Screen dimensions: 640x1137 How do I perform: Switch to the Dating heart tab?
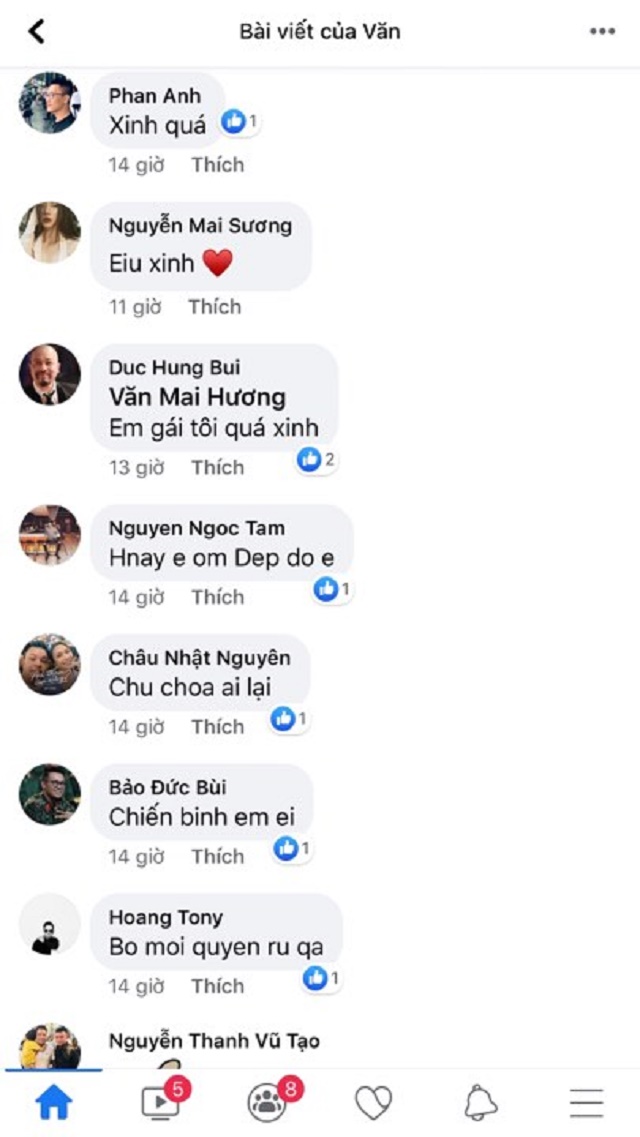[x=373, y=1102]
